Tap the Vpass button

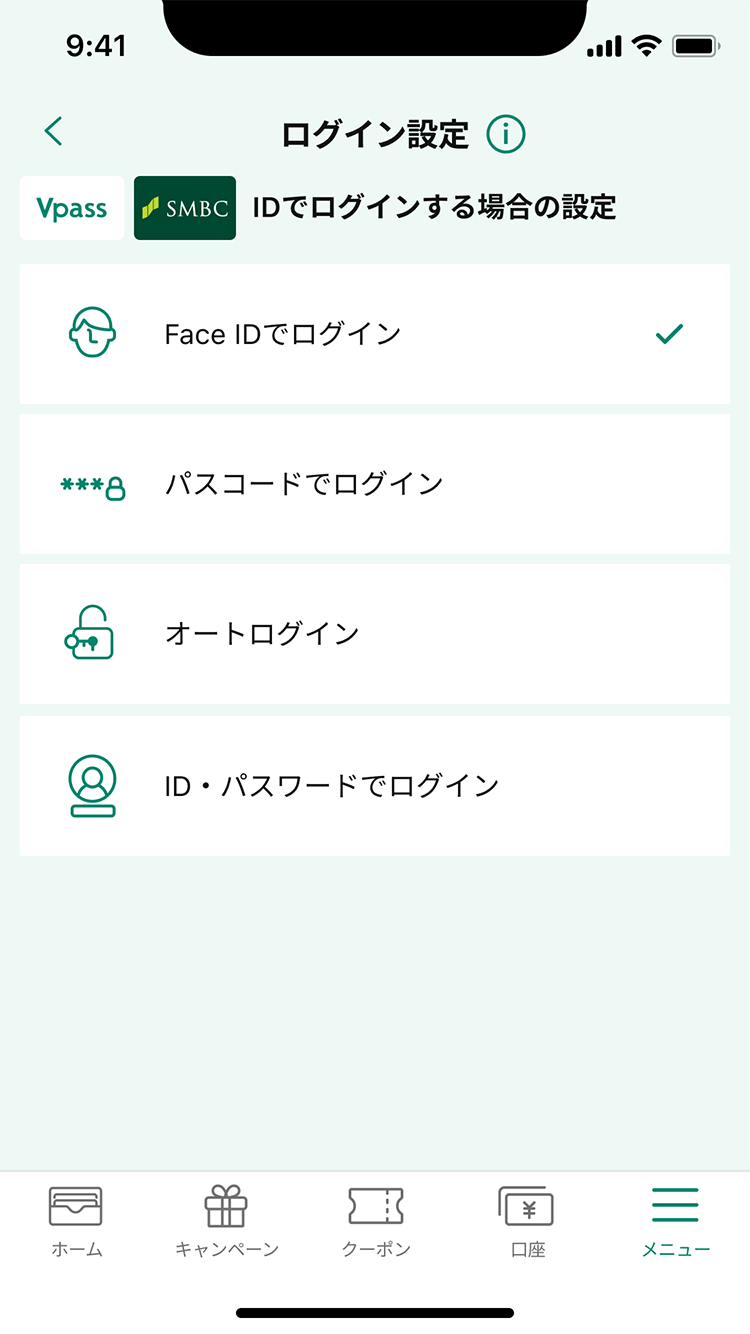[71, 208]
